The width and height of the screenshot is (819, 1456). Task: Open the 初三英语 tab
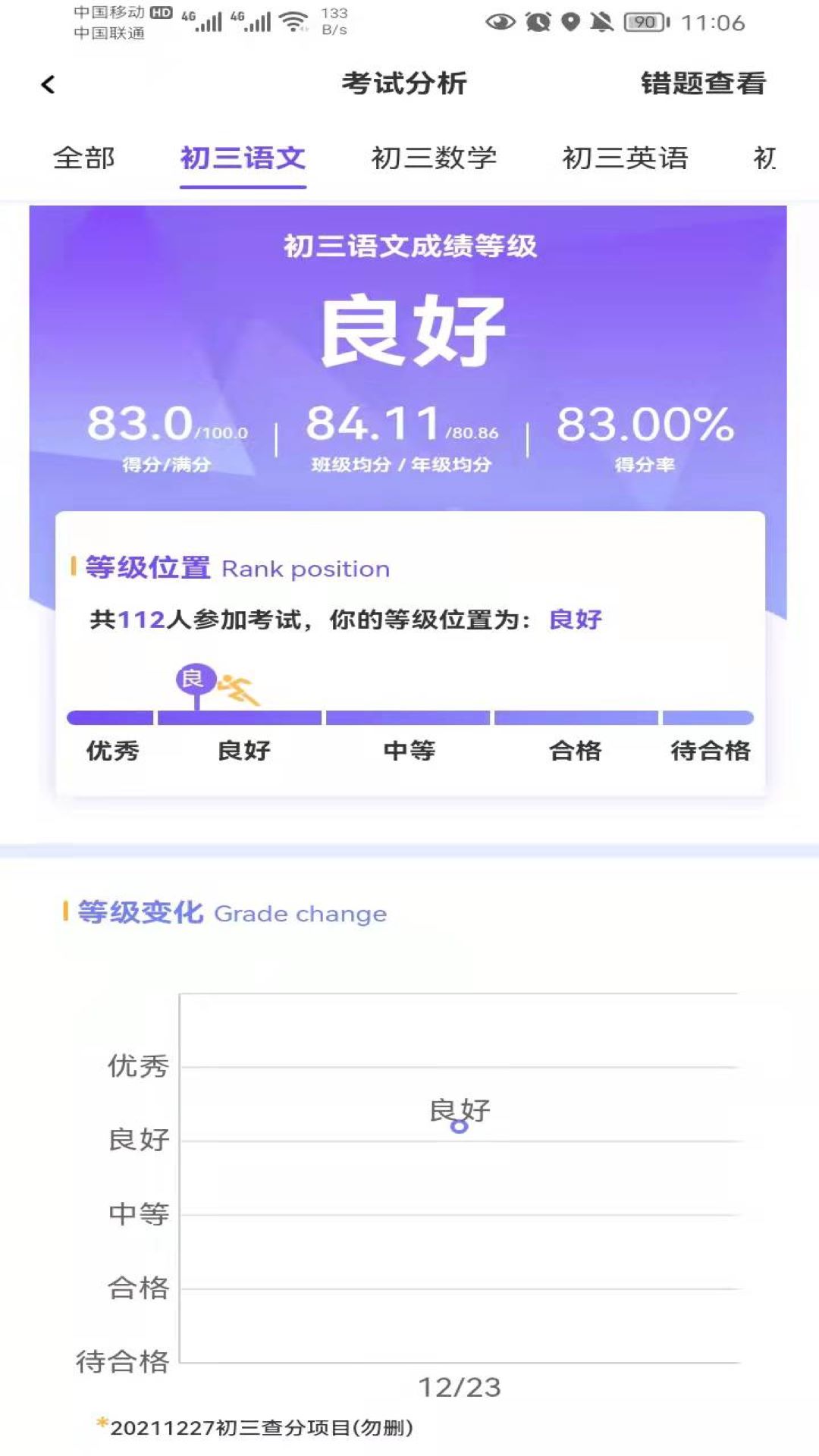(x=625, y=158)
